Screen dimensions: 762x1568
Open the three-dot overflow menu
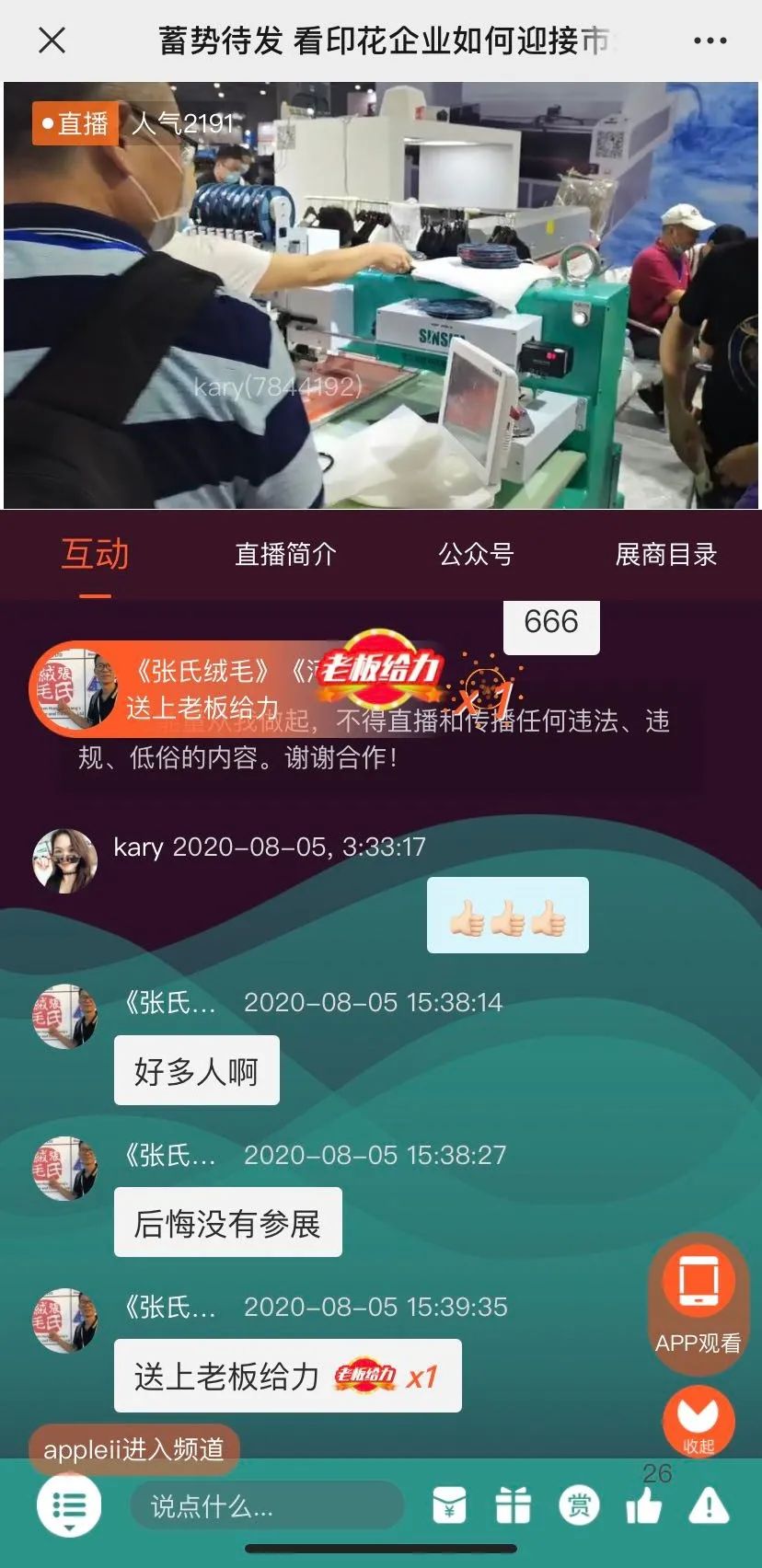710,40
